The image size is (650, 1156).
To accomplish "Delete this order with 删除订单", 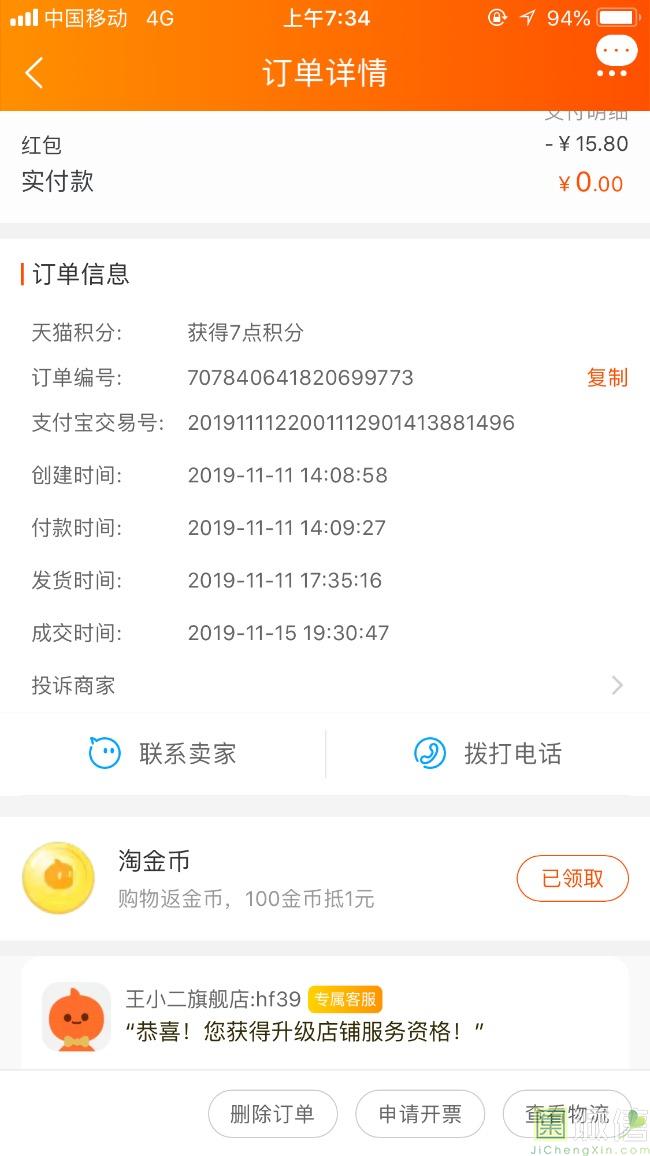I will click(272, 1114).
